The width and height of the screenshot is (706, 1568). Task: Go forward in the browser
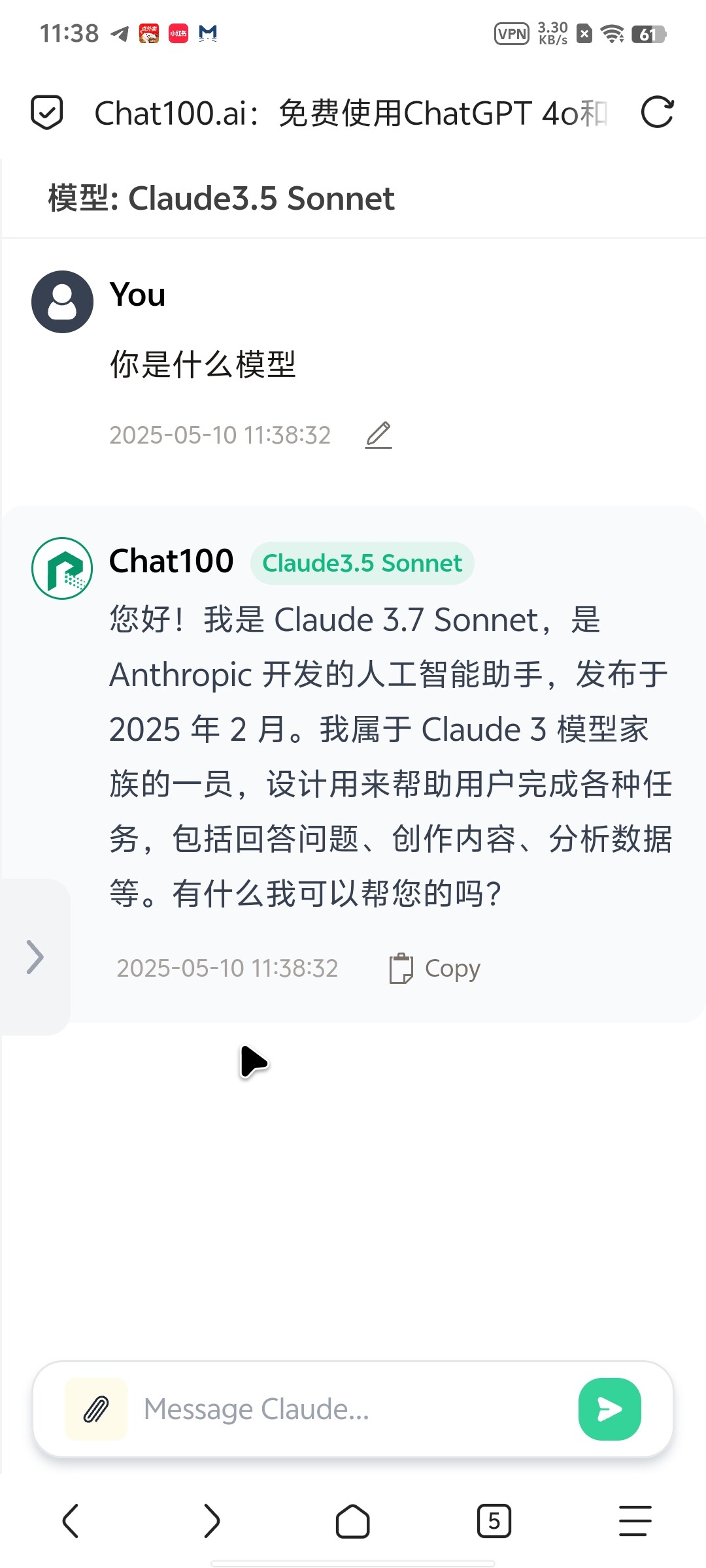(212, 1521)
